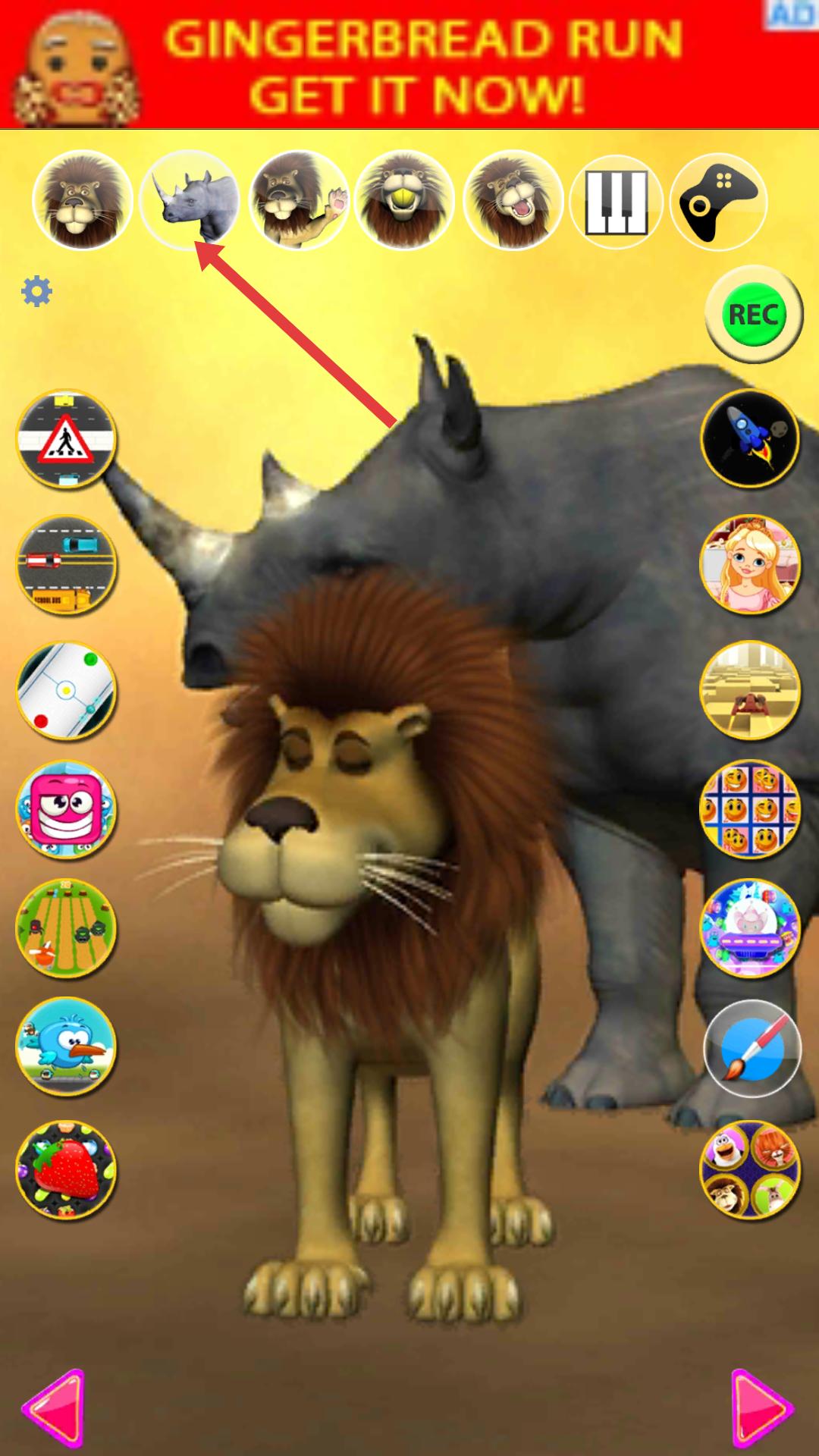Image resolution: width=819 pixels, height=1456 pixels.
Task: Open the princess game icon
Action: 750,564
